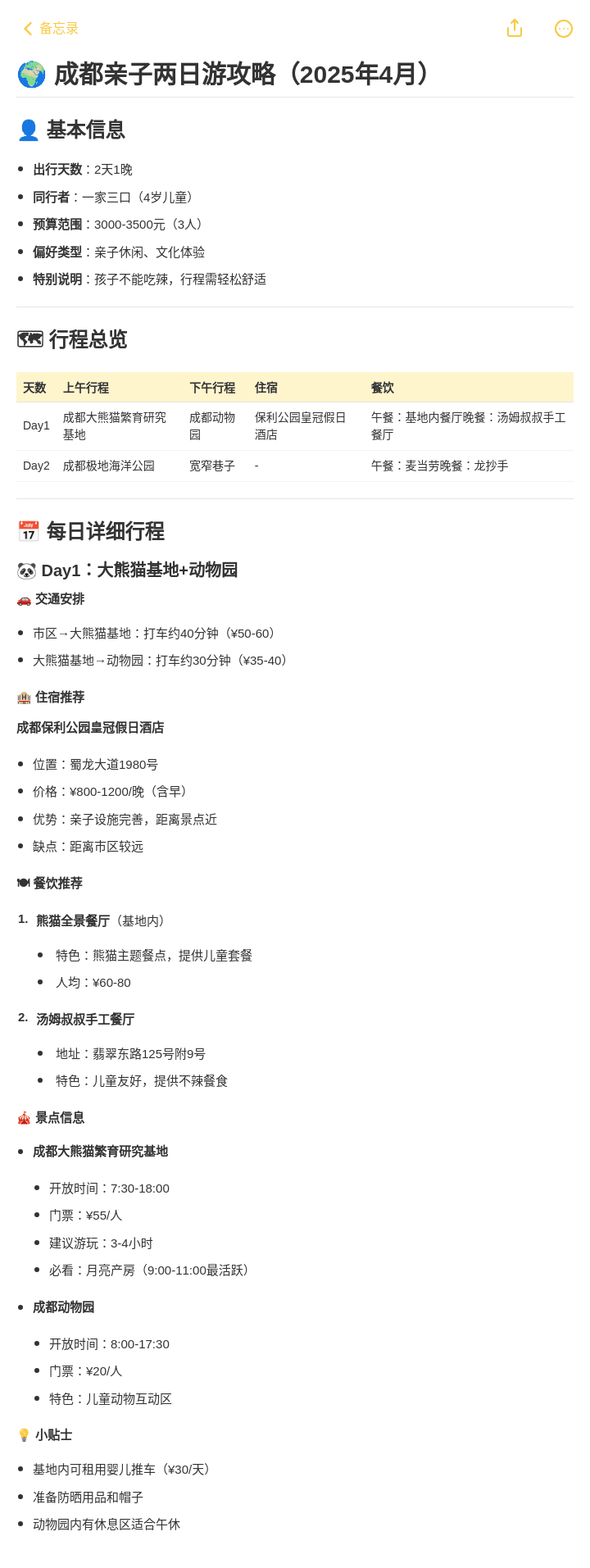Go back to the 备忘录 list

[x=51, y=29]
